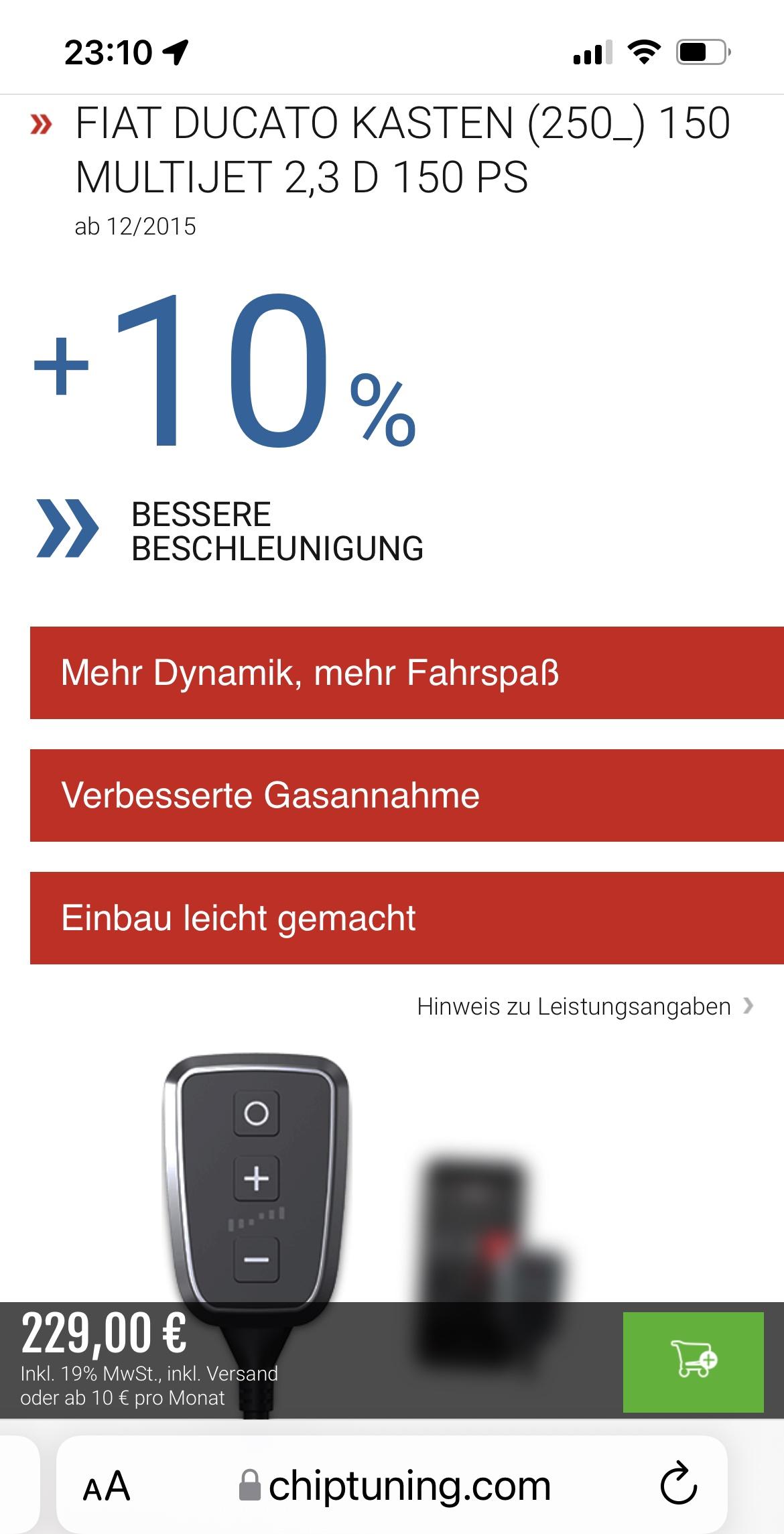Expand Verbesserte Gasannahme section
Image resolution: width=784 pixels, height=1534 pixels.
(x=406, y=795)
